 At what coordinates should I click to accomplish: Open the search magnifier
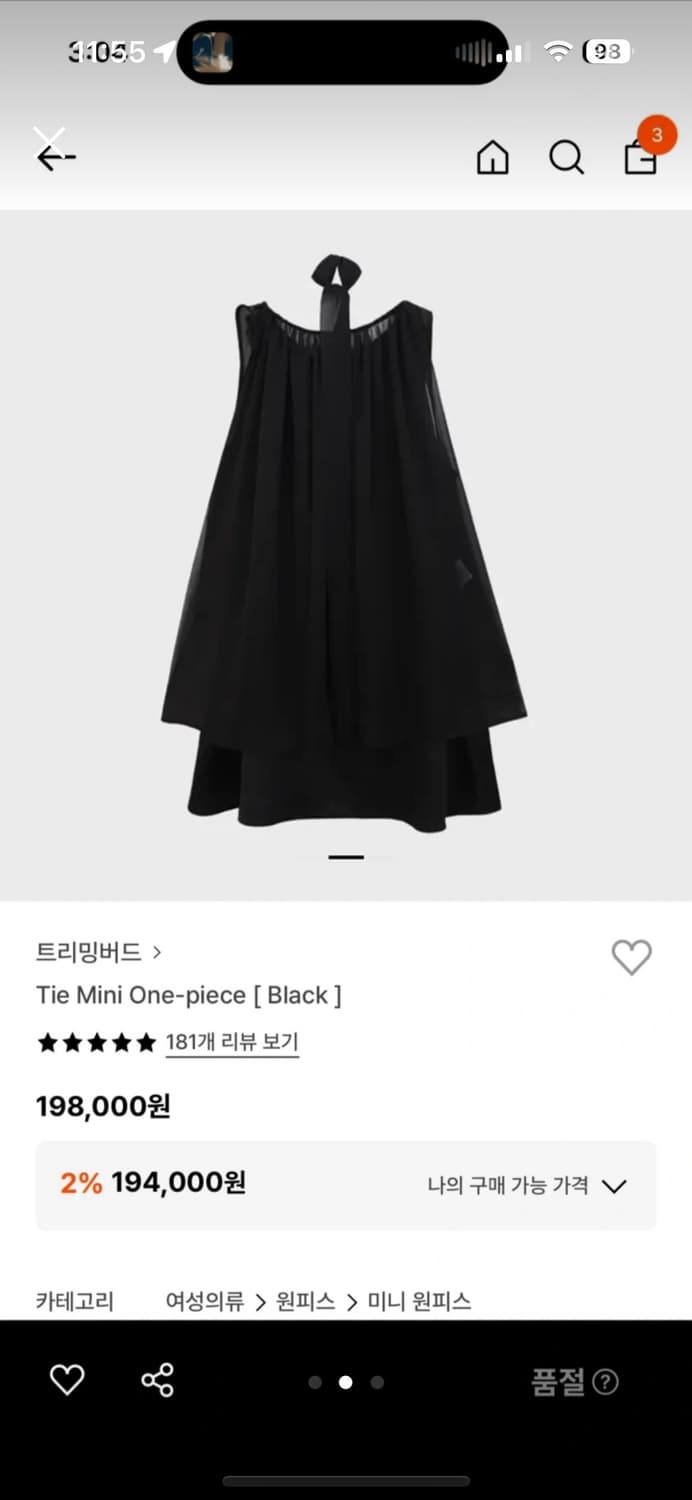pos(566,157)
